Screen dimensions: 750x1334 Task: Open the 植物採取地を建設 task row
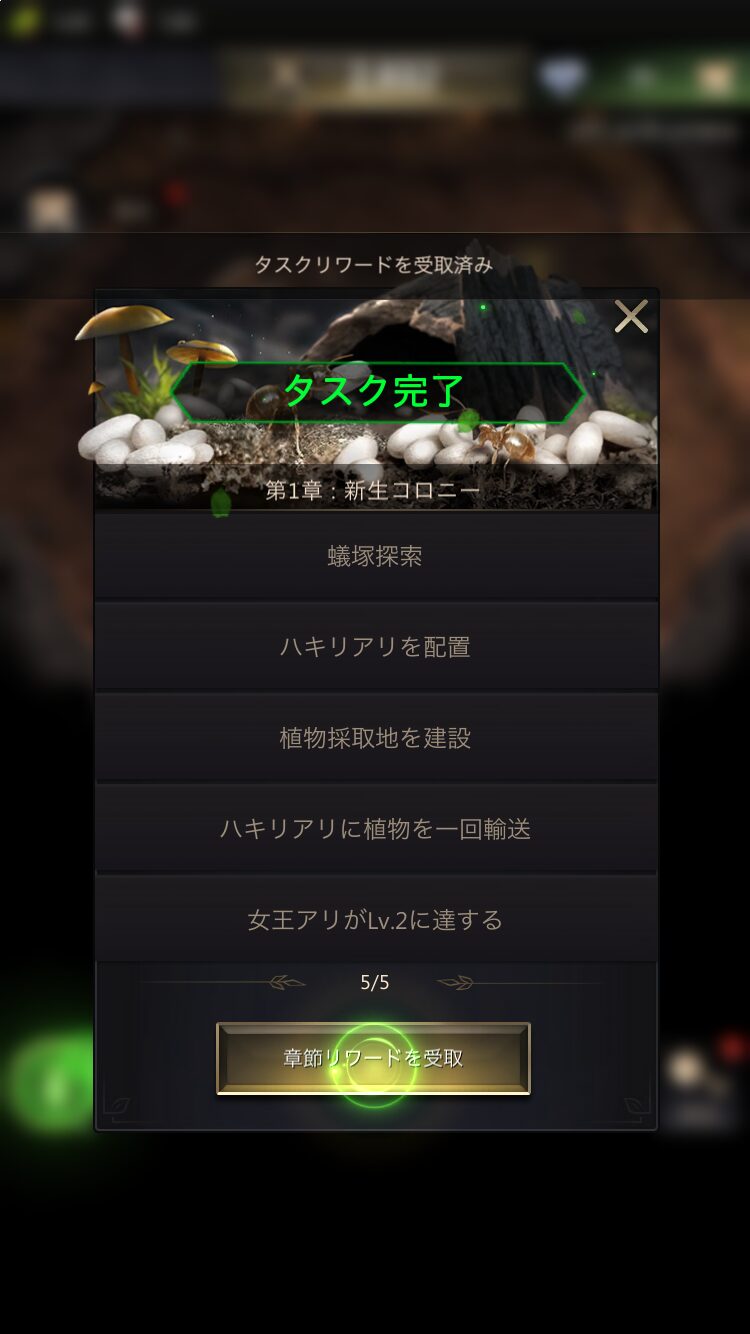(375, 738)
